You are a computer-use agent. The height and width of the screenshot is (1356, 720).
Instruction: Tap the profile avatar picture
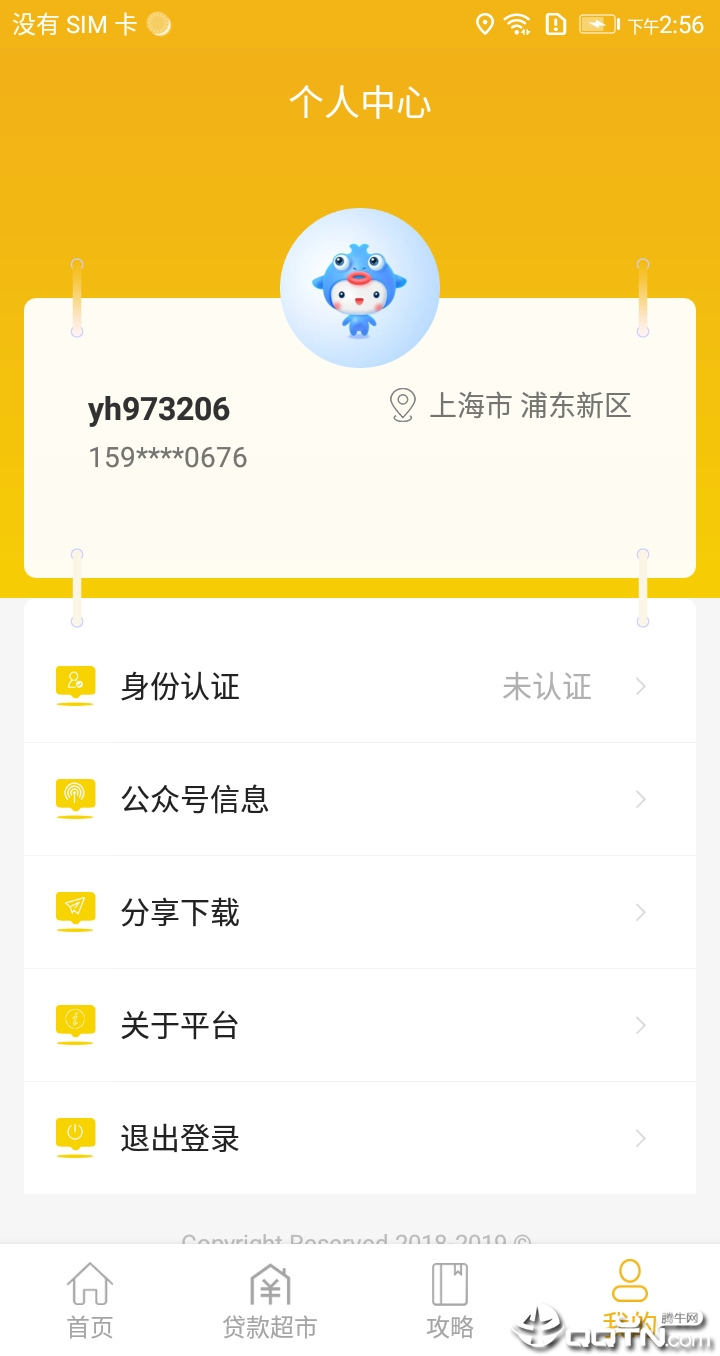click(360, 288)
